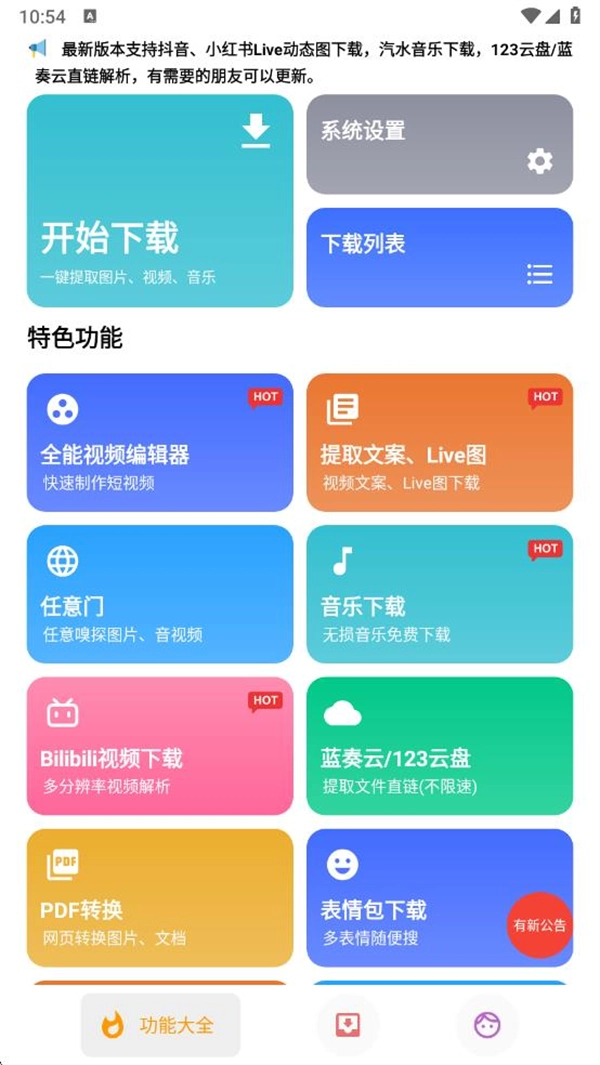
Task: Open PDF转换
Action: click(160, 897)
